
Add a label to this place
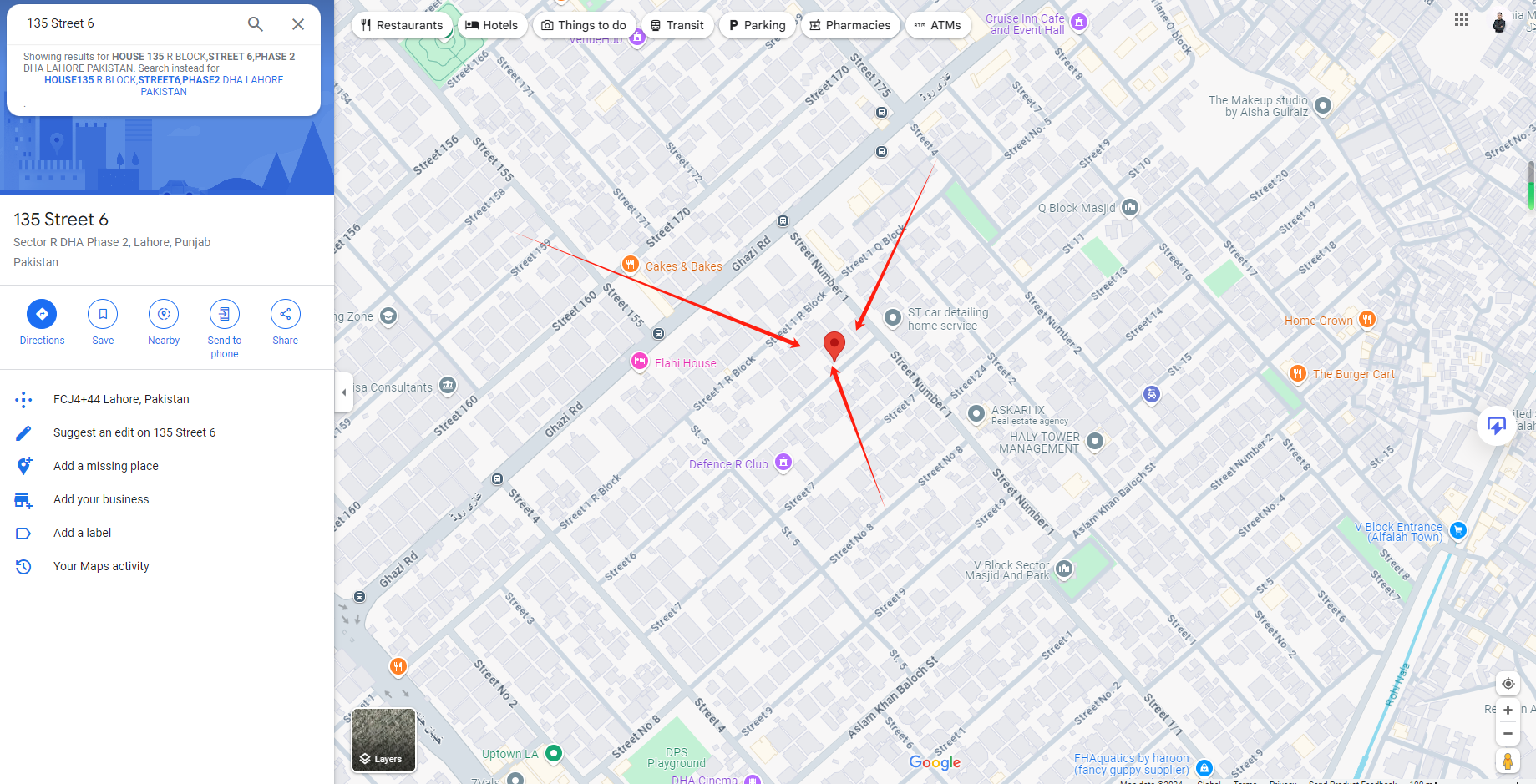coord(82,533)
